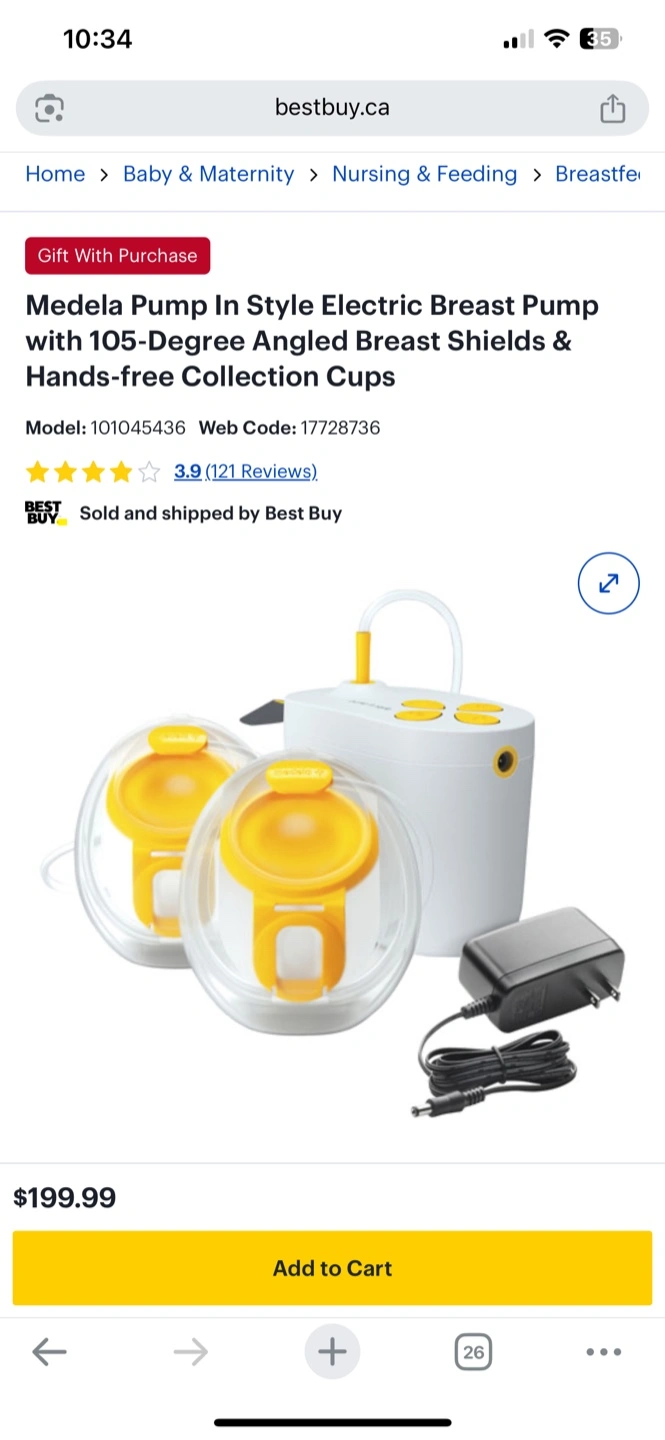This screenshot has height=1440, width=665.
Task: Open the Baby & Maternity breadcrumb
Action: [x=208, y=174]
